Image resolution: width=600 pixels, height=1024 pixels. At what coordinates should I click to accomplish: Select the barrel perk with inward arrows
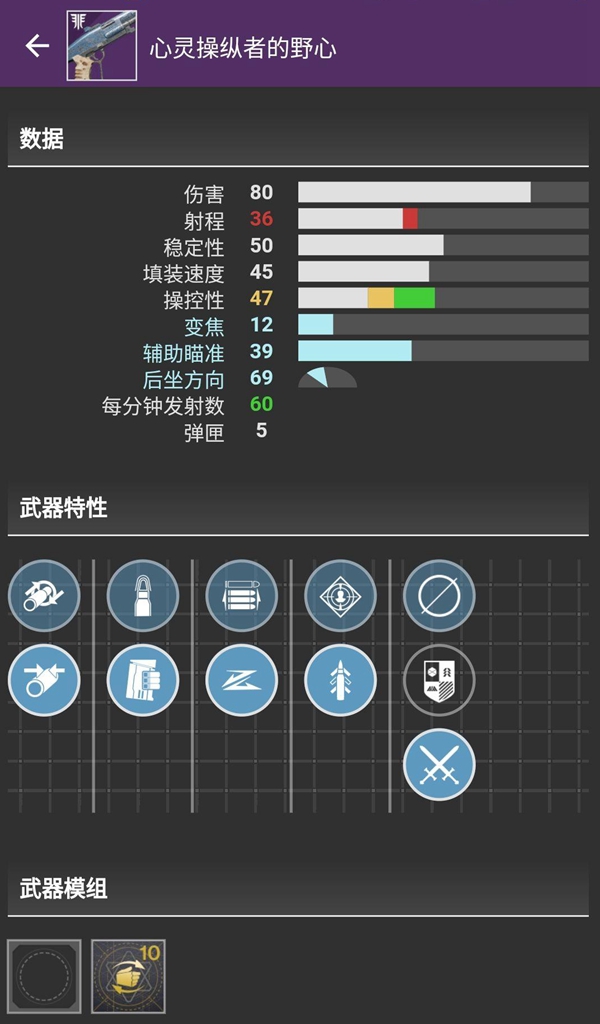tap(44, 680)
